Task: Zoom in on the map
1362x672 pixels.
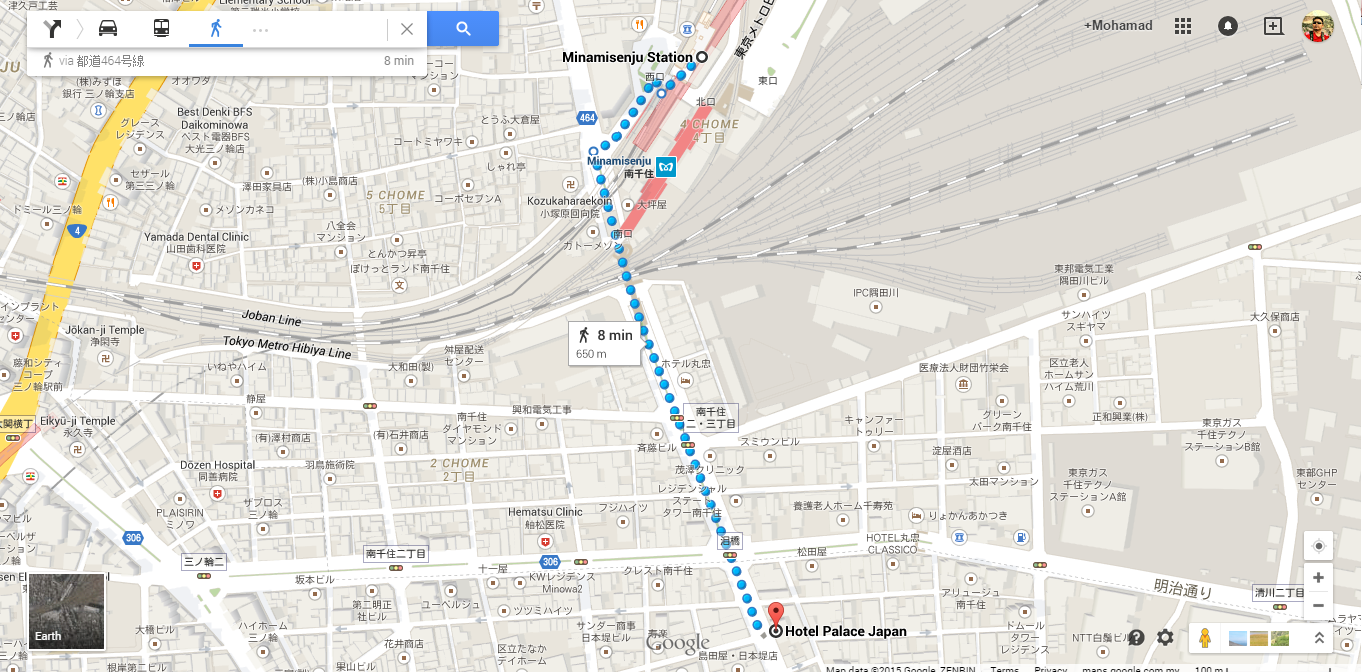Action: 1318,578
